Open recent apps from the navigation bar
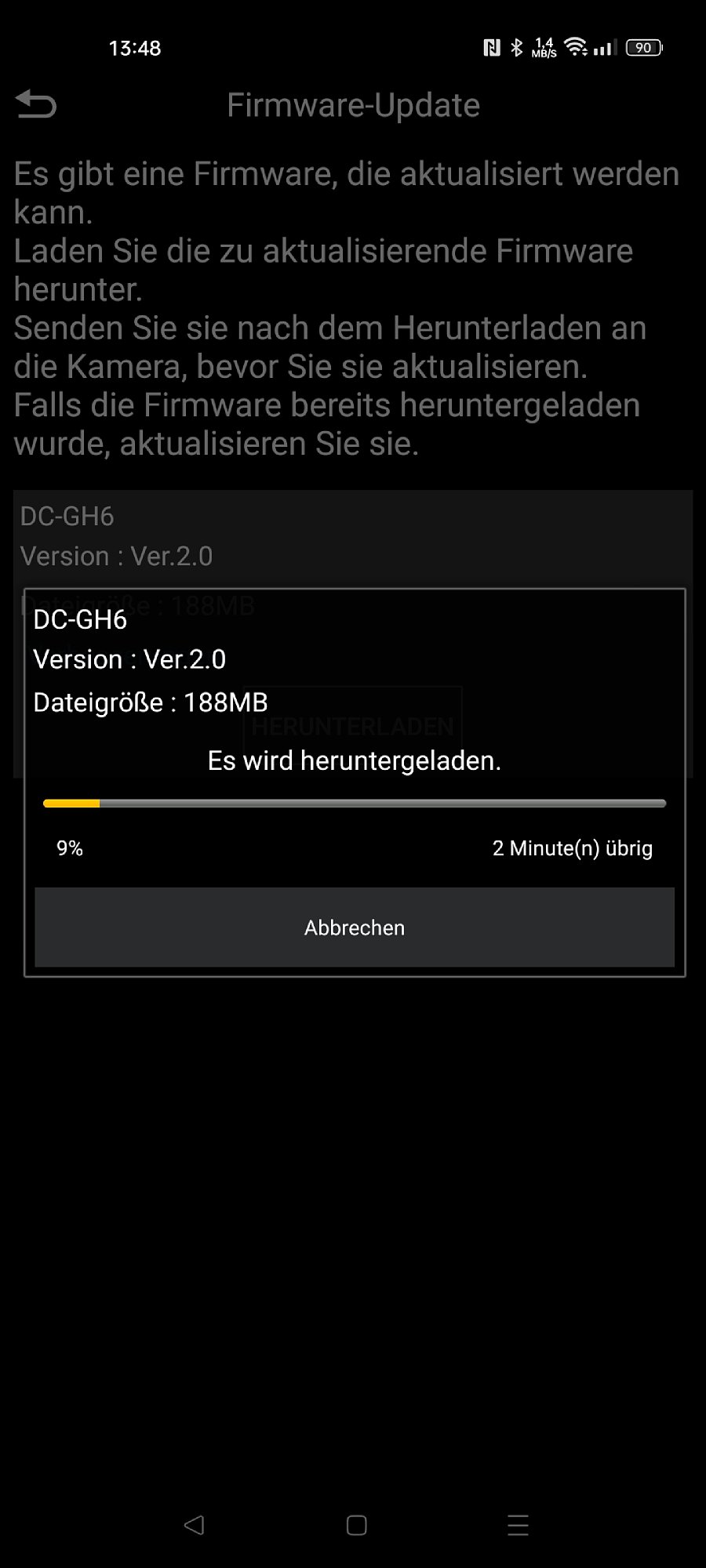706x1568 pixels. click(518, 1524)
